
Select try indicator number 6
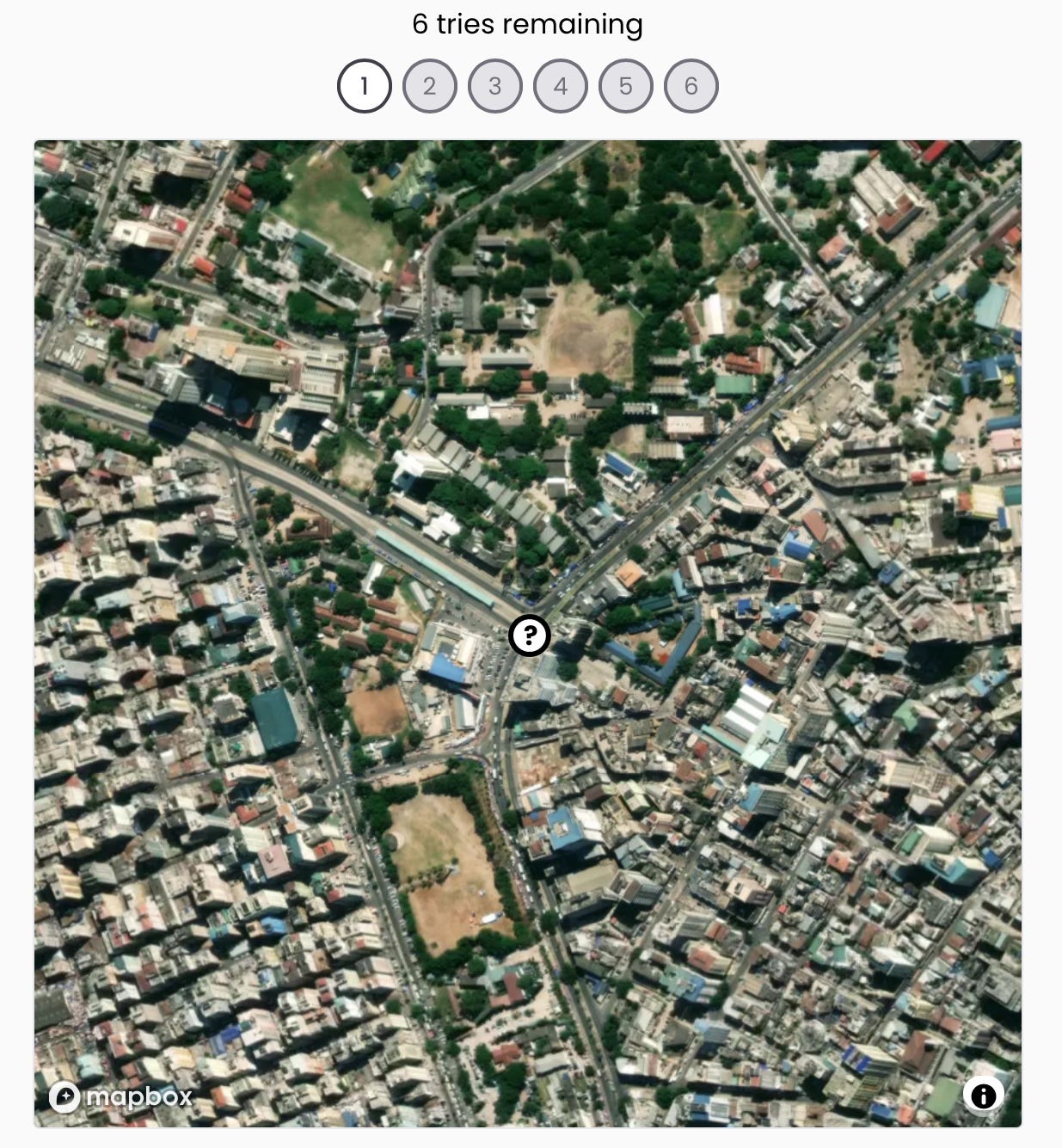click(691, 86)
